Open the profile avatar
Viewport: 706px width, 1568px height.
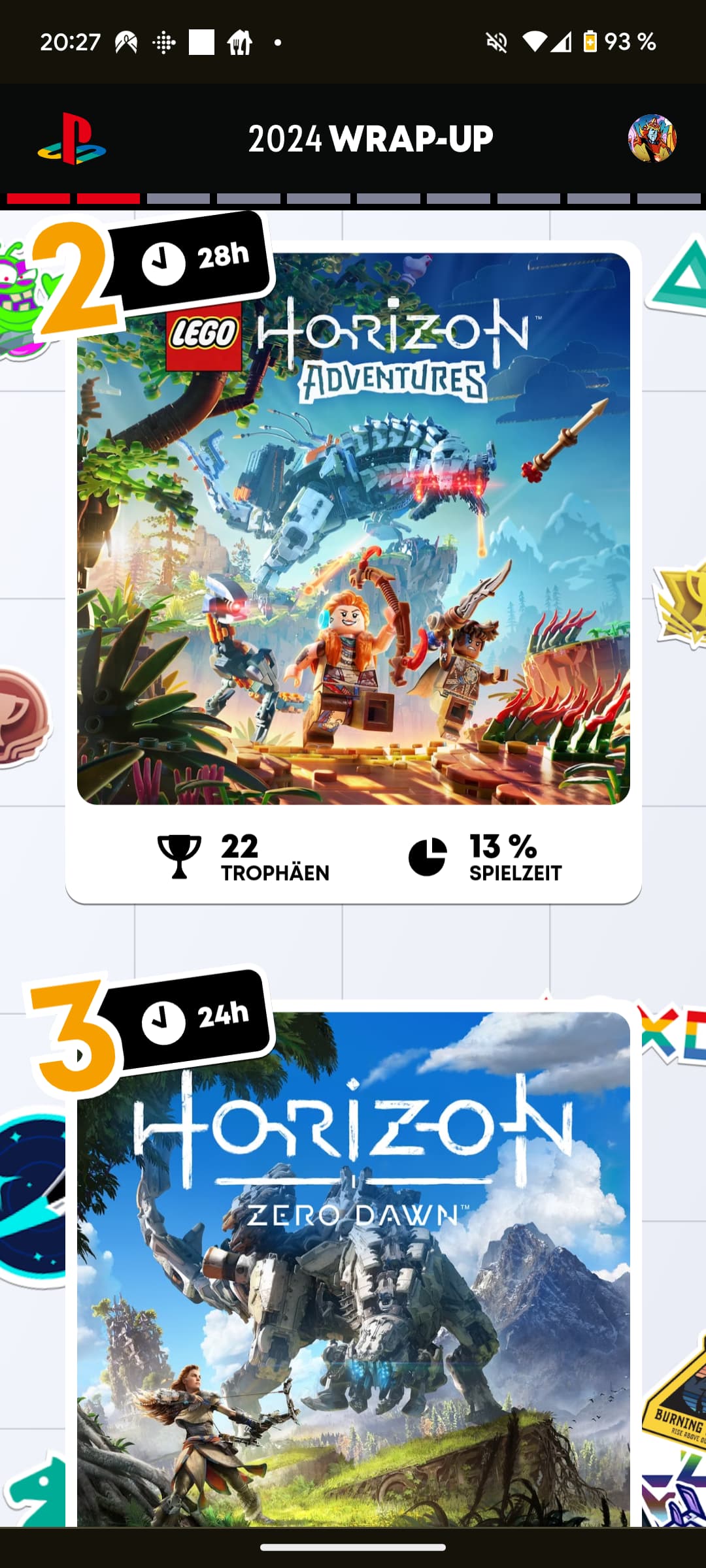652,139
